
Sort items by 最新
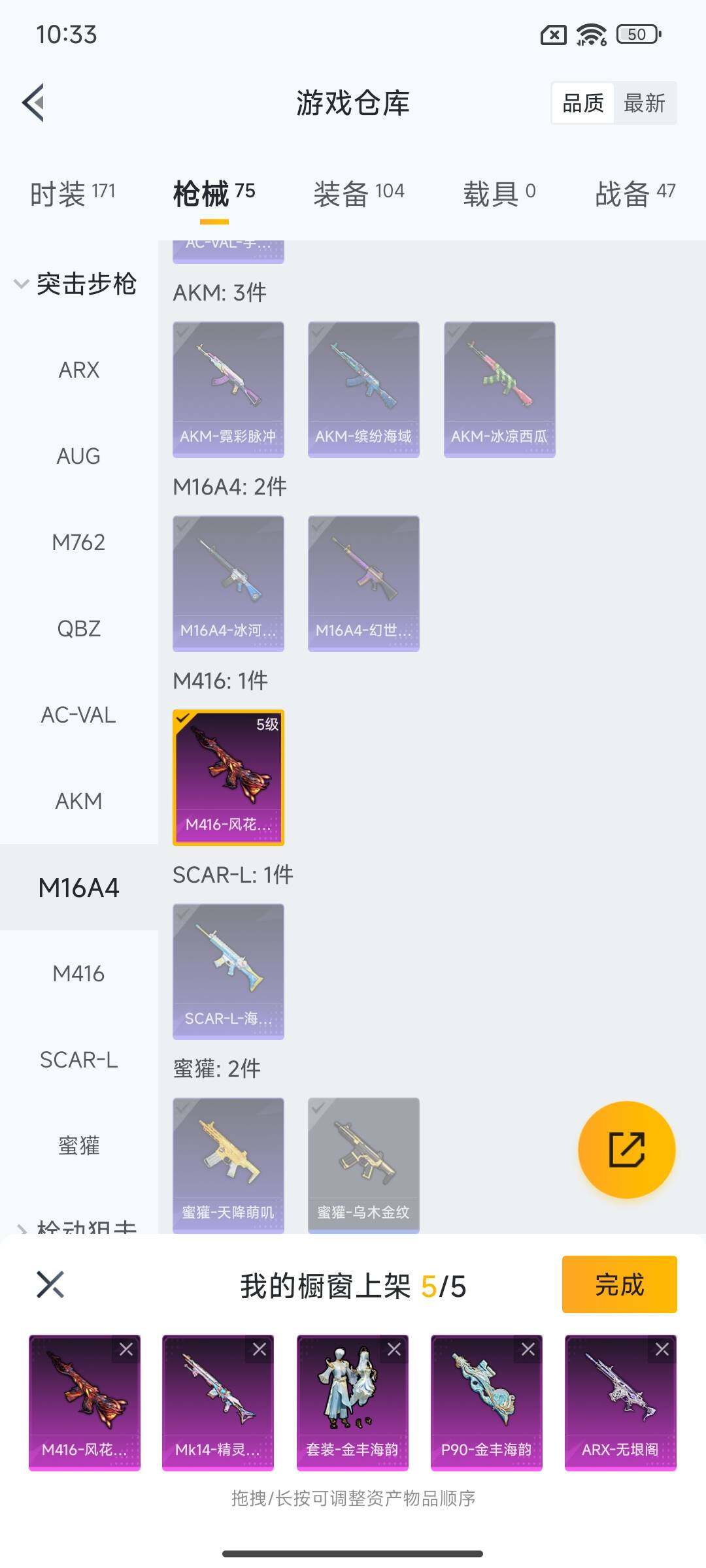pos(645,103)
